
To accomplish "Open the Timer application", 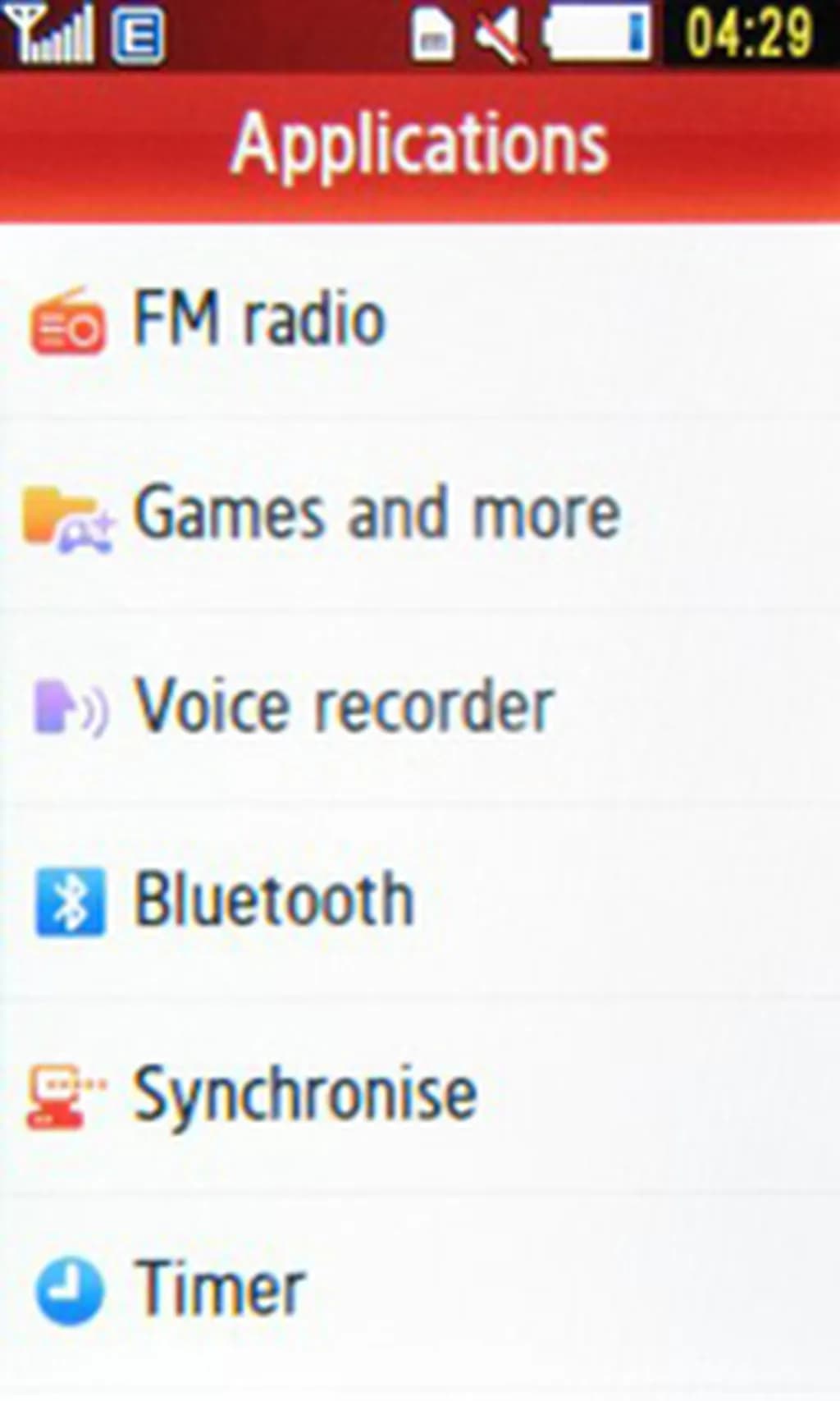I will pyautogui.click(x=219, y=1289).
